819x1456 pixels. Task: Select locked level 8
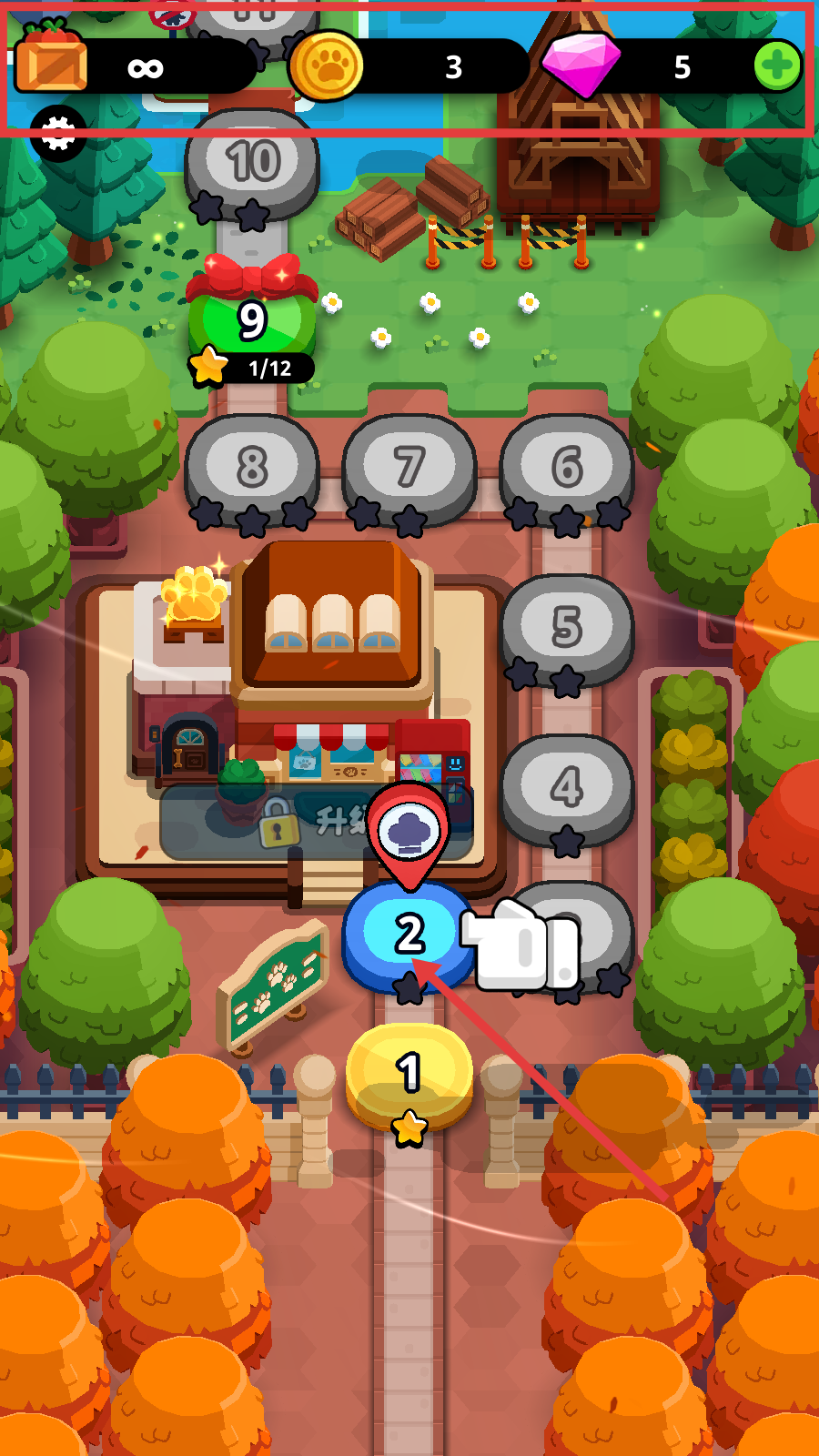[252, 468]
